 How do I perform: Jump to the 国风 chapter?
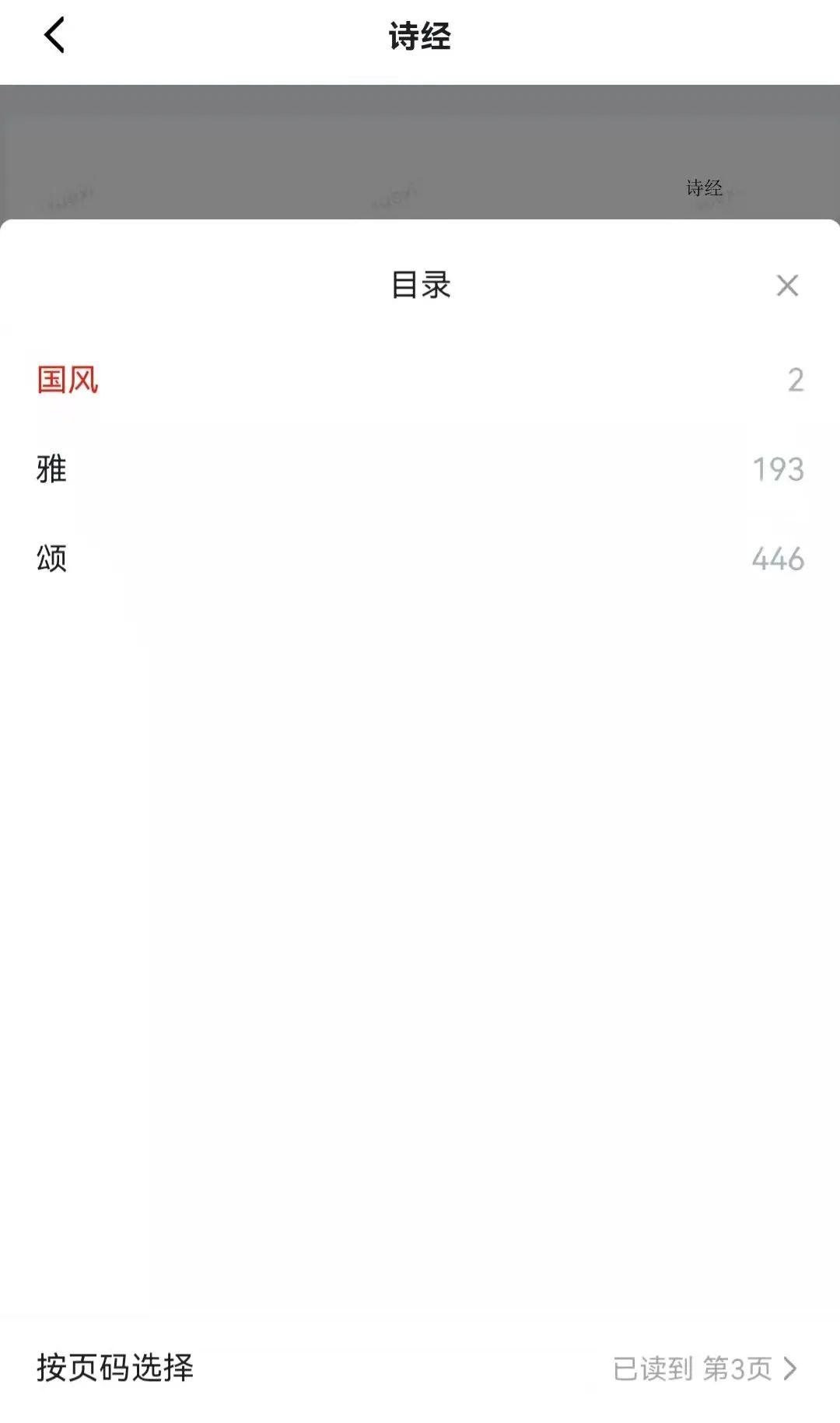(x=68, y=380)
